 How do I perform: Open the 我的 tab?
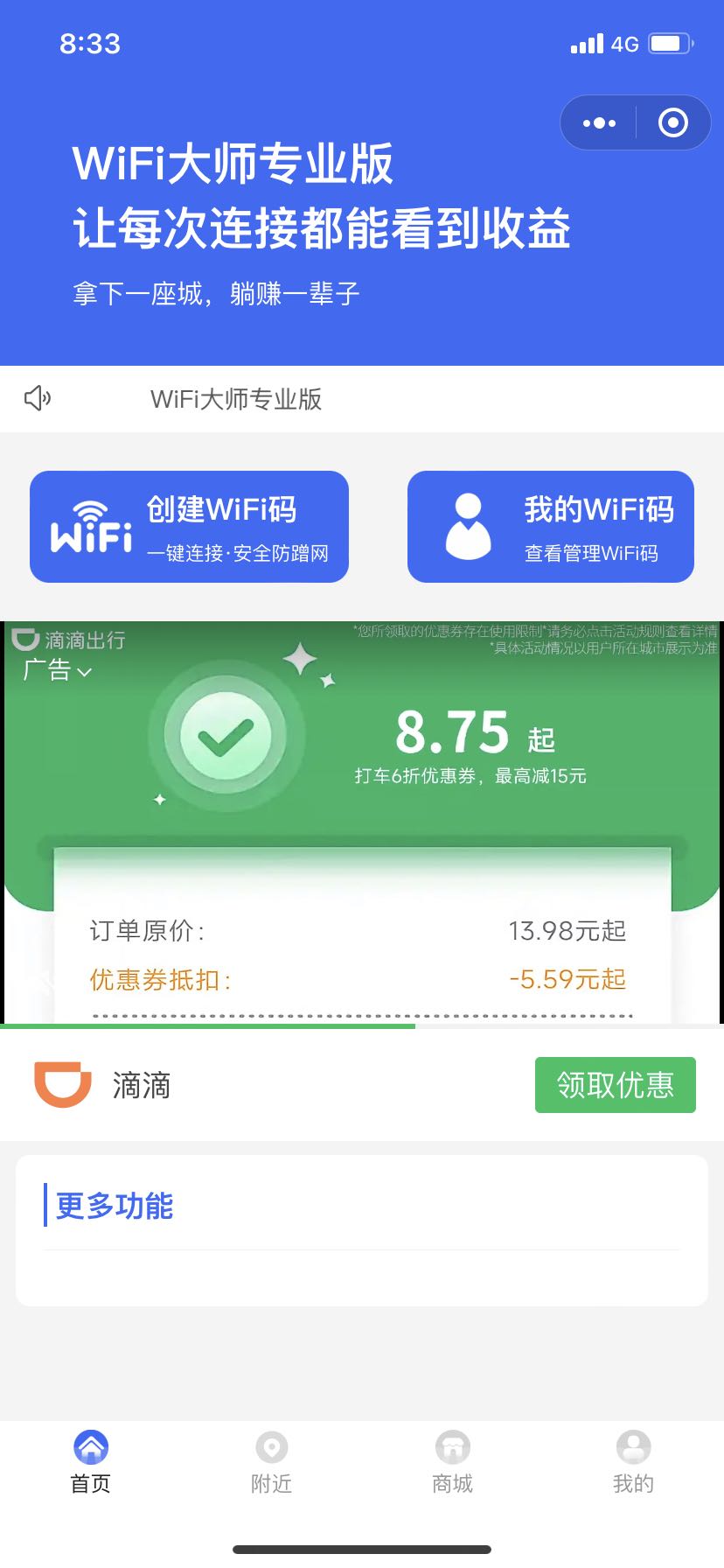point(633,1461)
